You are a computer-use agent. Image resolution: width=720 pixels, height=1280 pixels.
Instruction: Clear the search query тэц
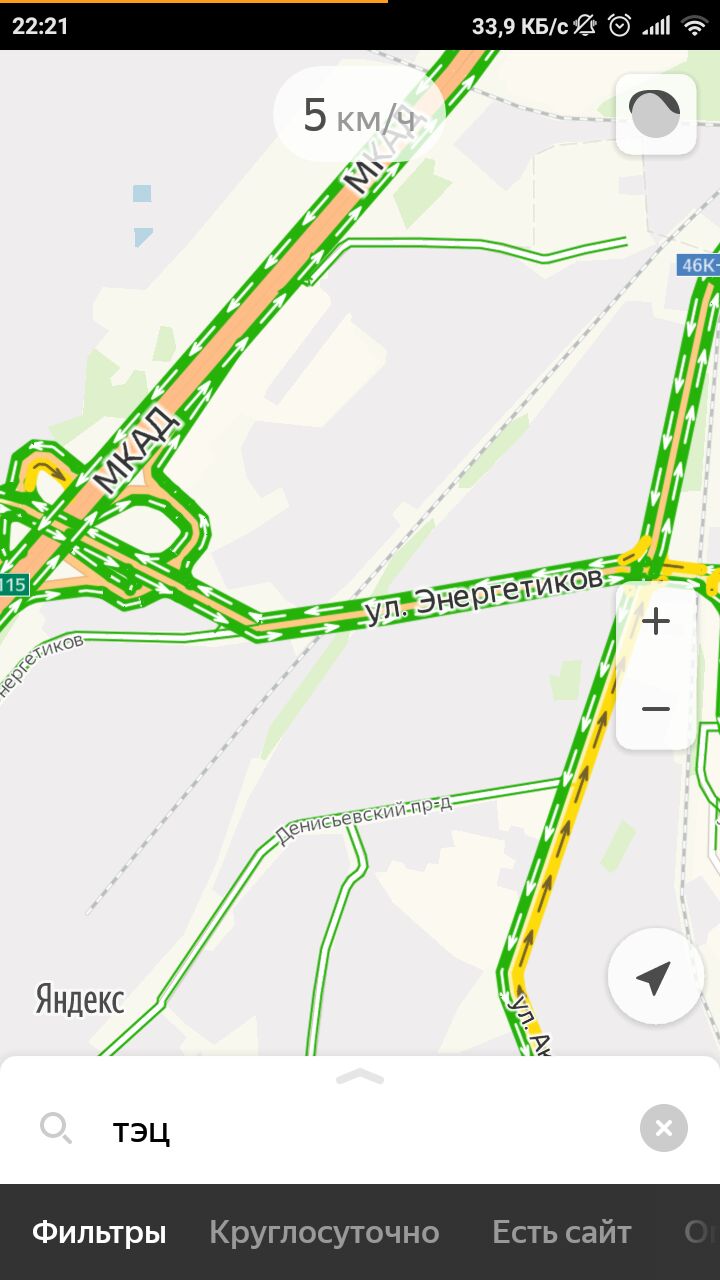[664, 1129]
